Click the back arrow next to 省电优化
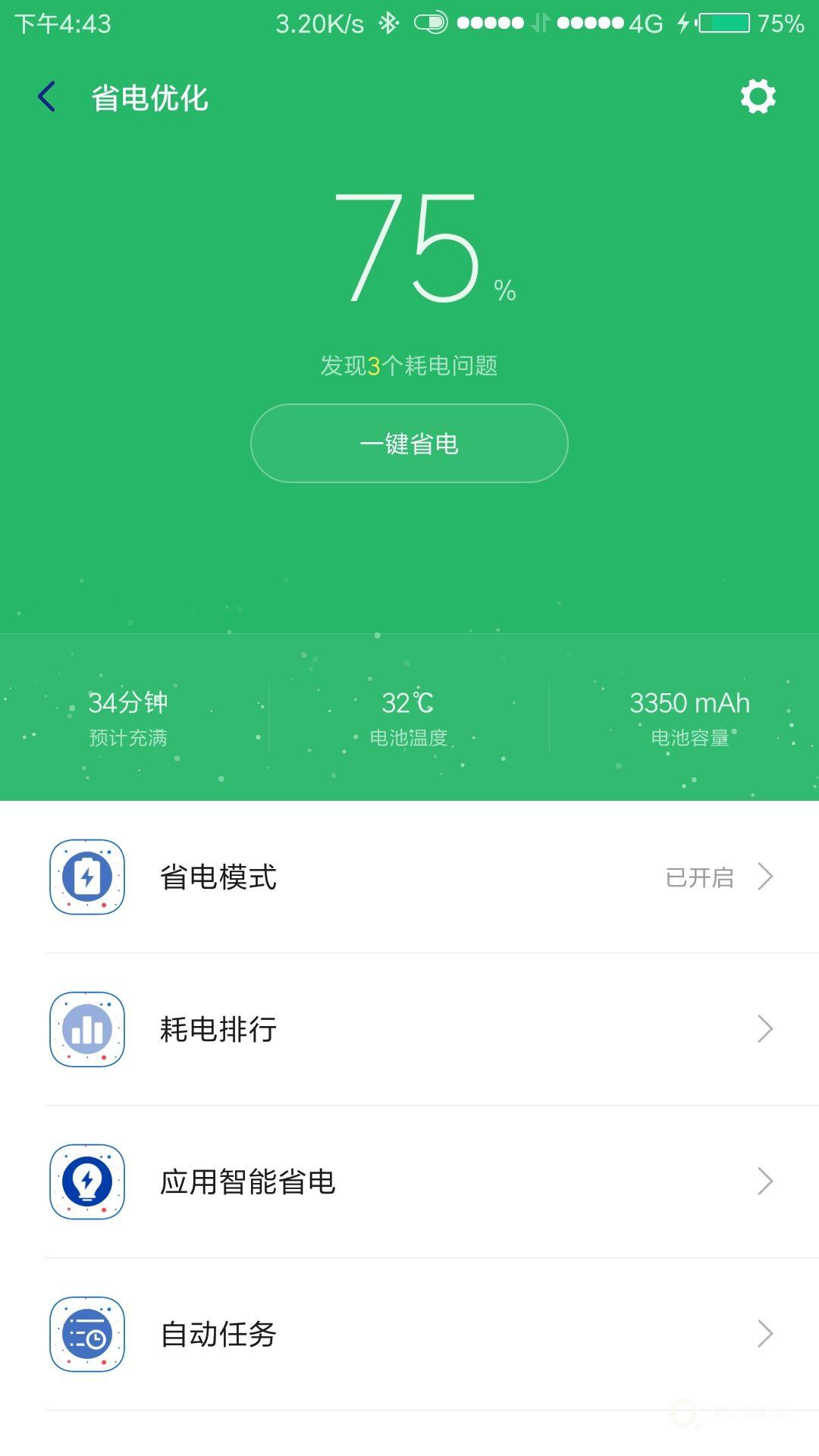The width and height of the screenshot is (819, 1456). tap(47, 96)
